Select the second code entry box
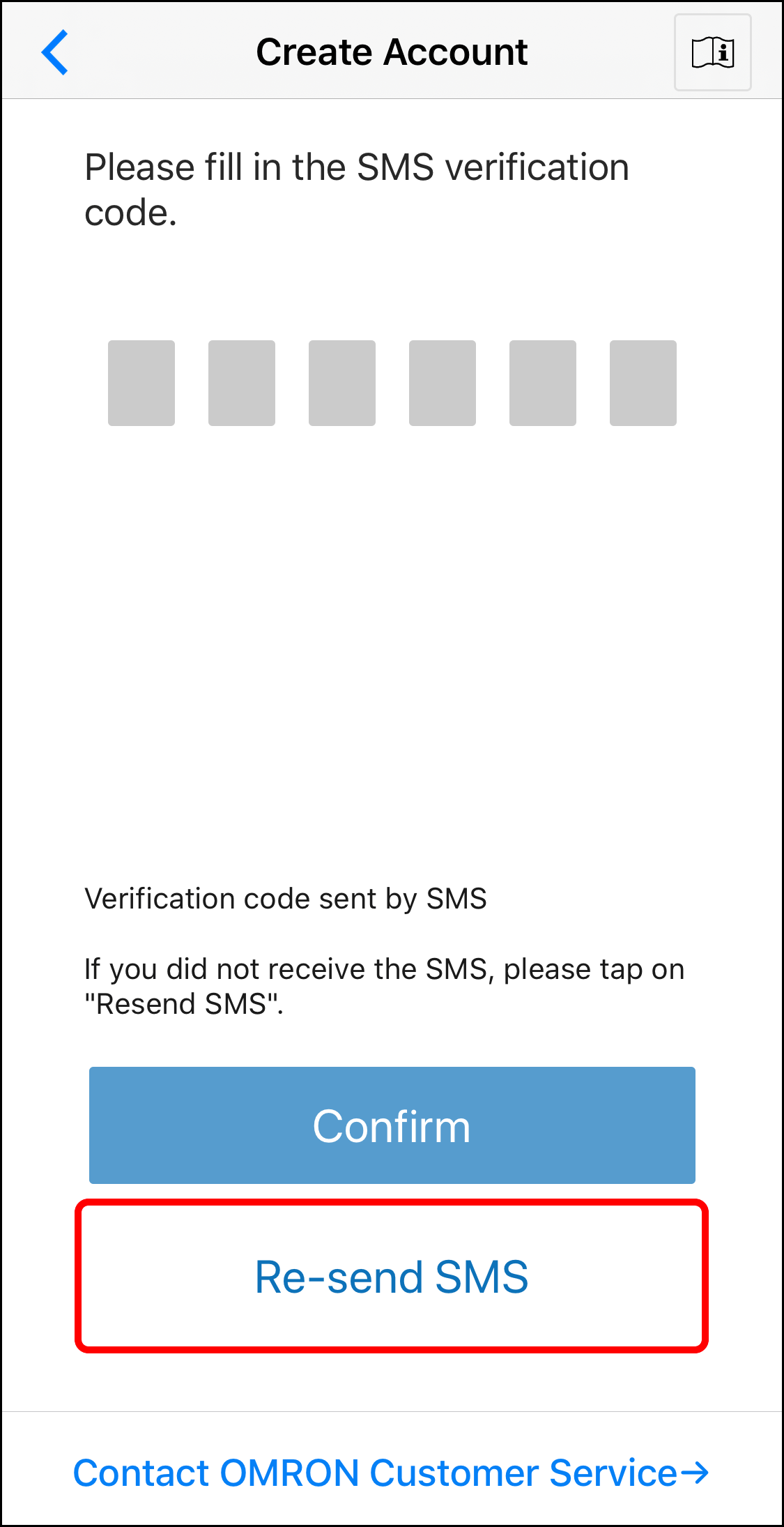This screenshot has width=784, height=1527. pos(241,382)
